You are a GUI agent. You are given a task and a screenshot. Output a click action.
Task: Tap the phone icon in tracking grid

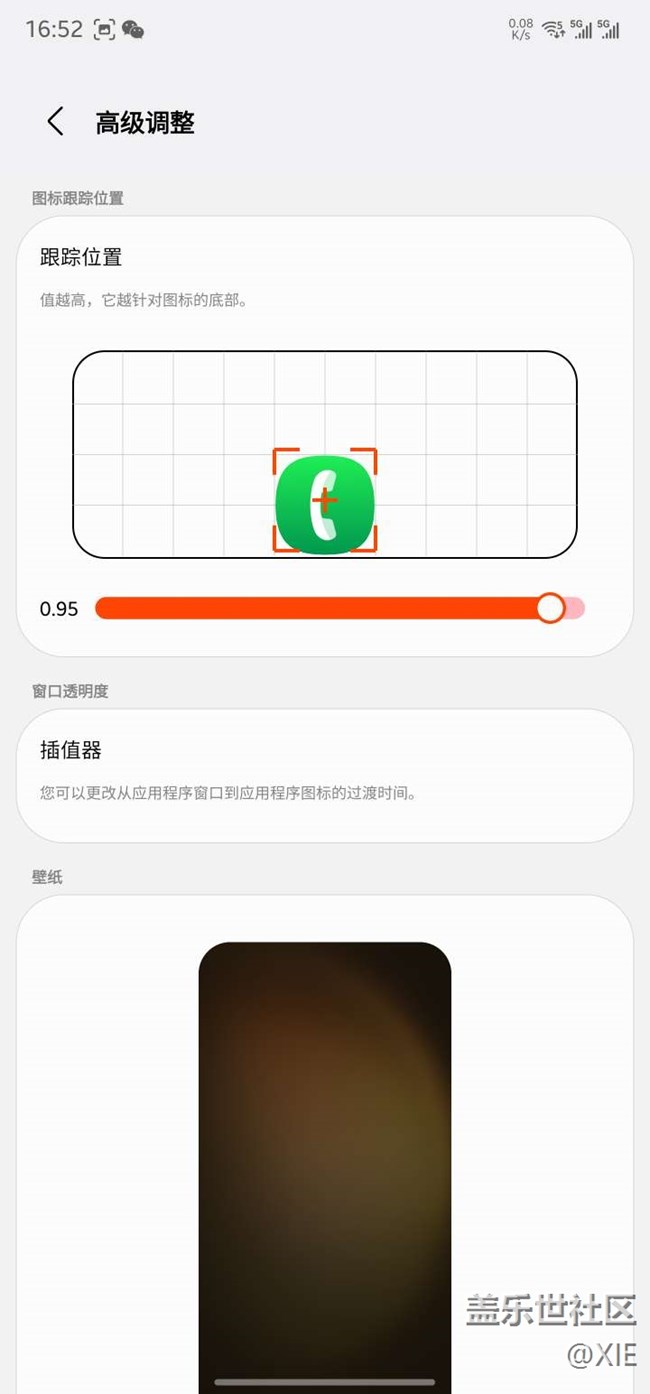click(x=325, y=503)
